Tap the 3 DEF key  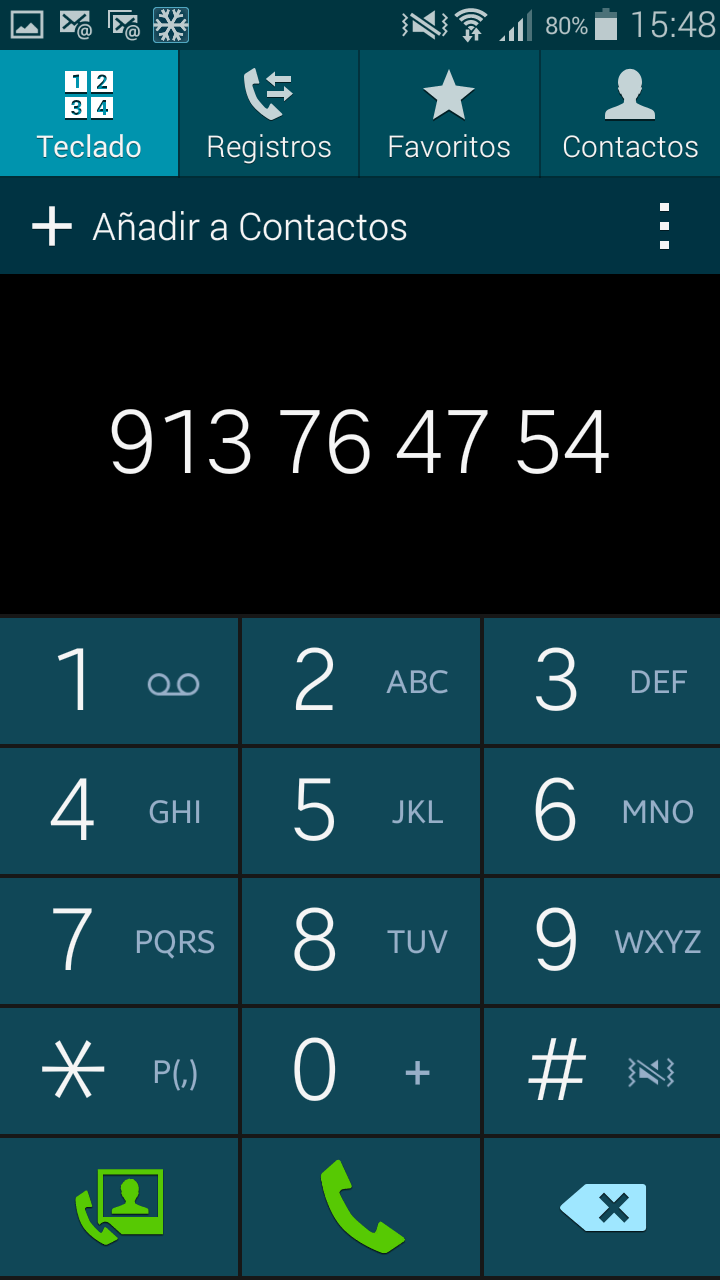(x=602, y=681)
